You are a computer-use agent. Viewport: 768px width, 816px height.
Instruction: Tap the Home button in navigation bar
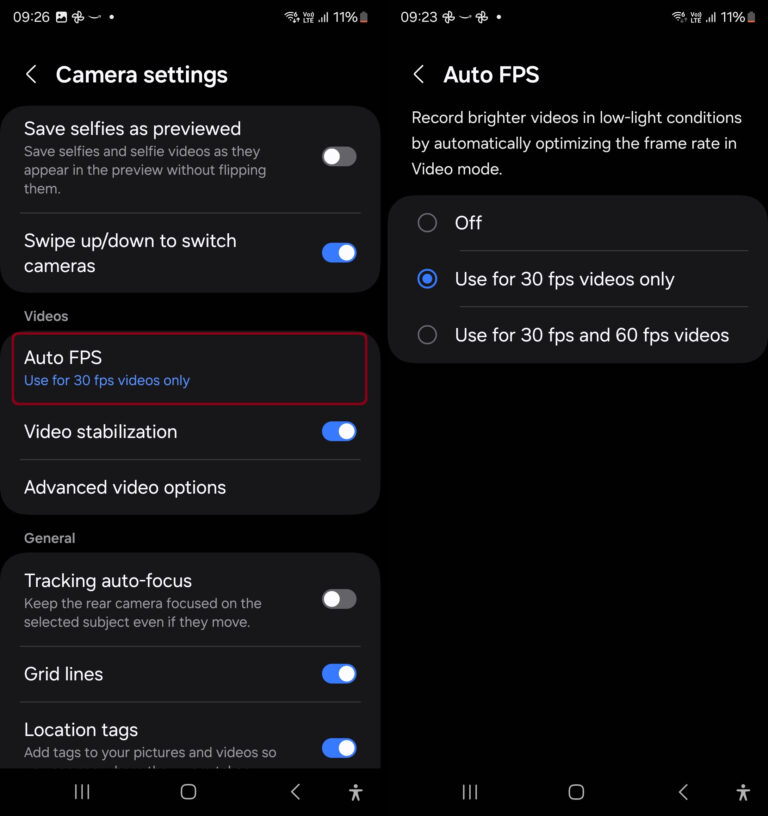188,791
